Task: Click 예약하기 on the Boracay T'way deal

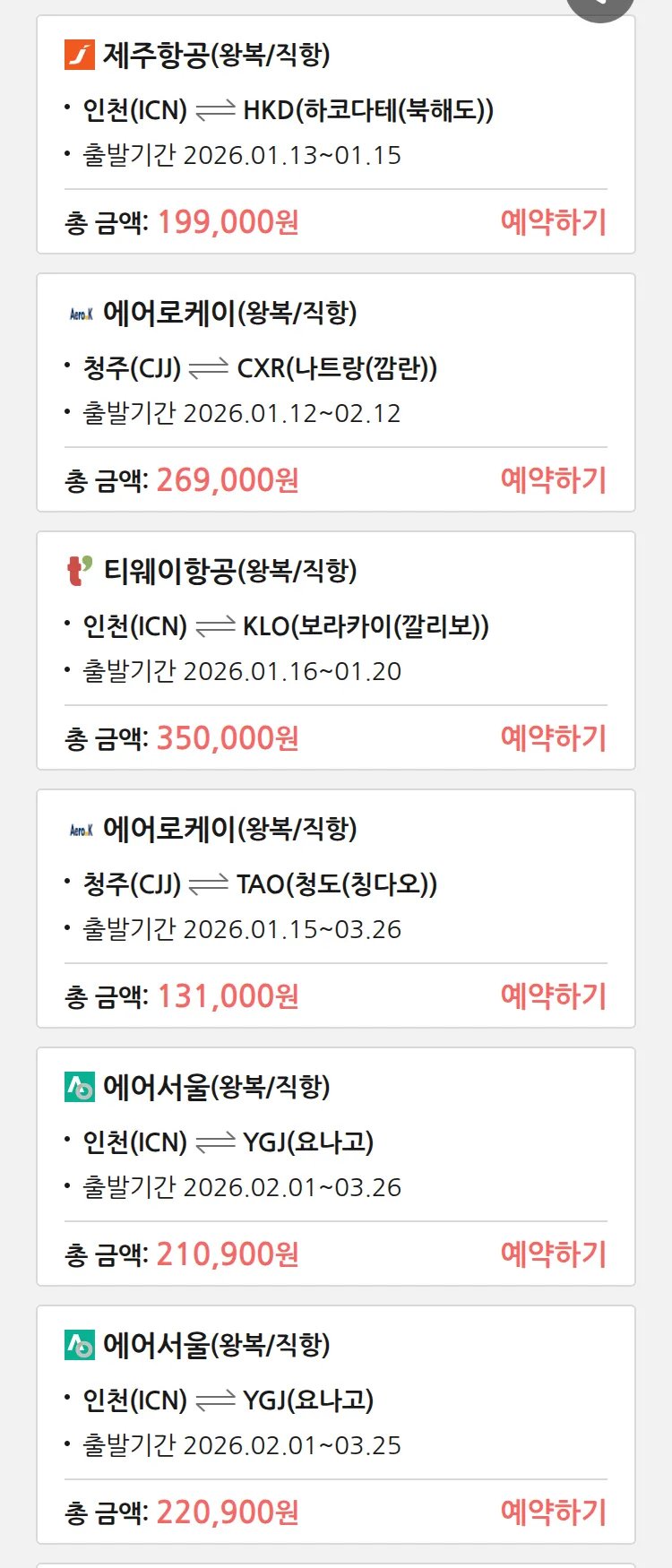Action: 554,737
